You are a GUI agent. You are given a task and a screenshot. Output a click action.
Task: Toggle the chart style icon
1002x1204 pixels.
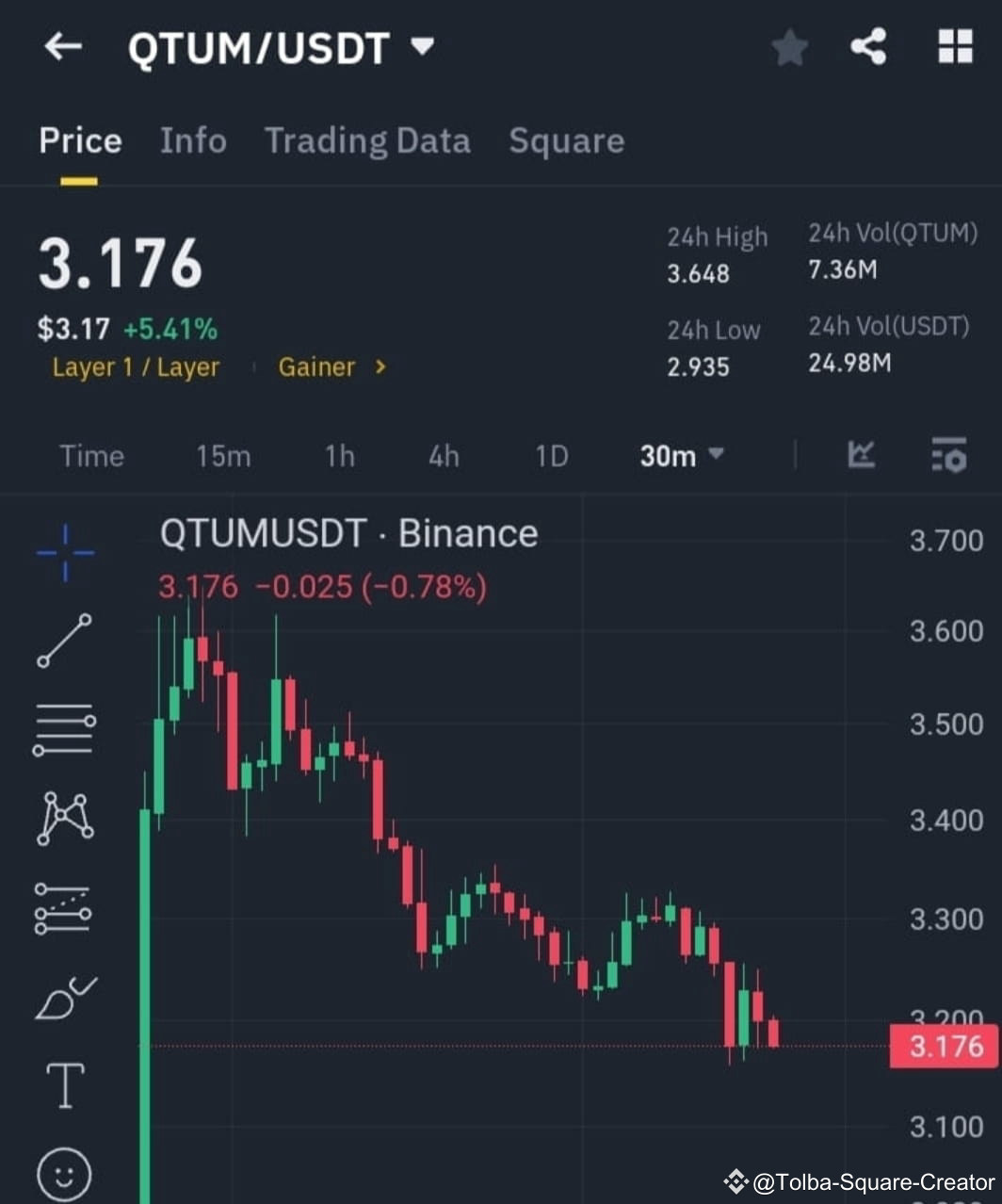(x=861, y=456)
